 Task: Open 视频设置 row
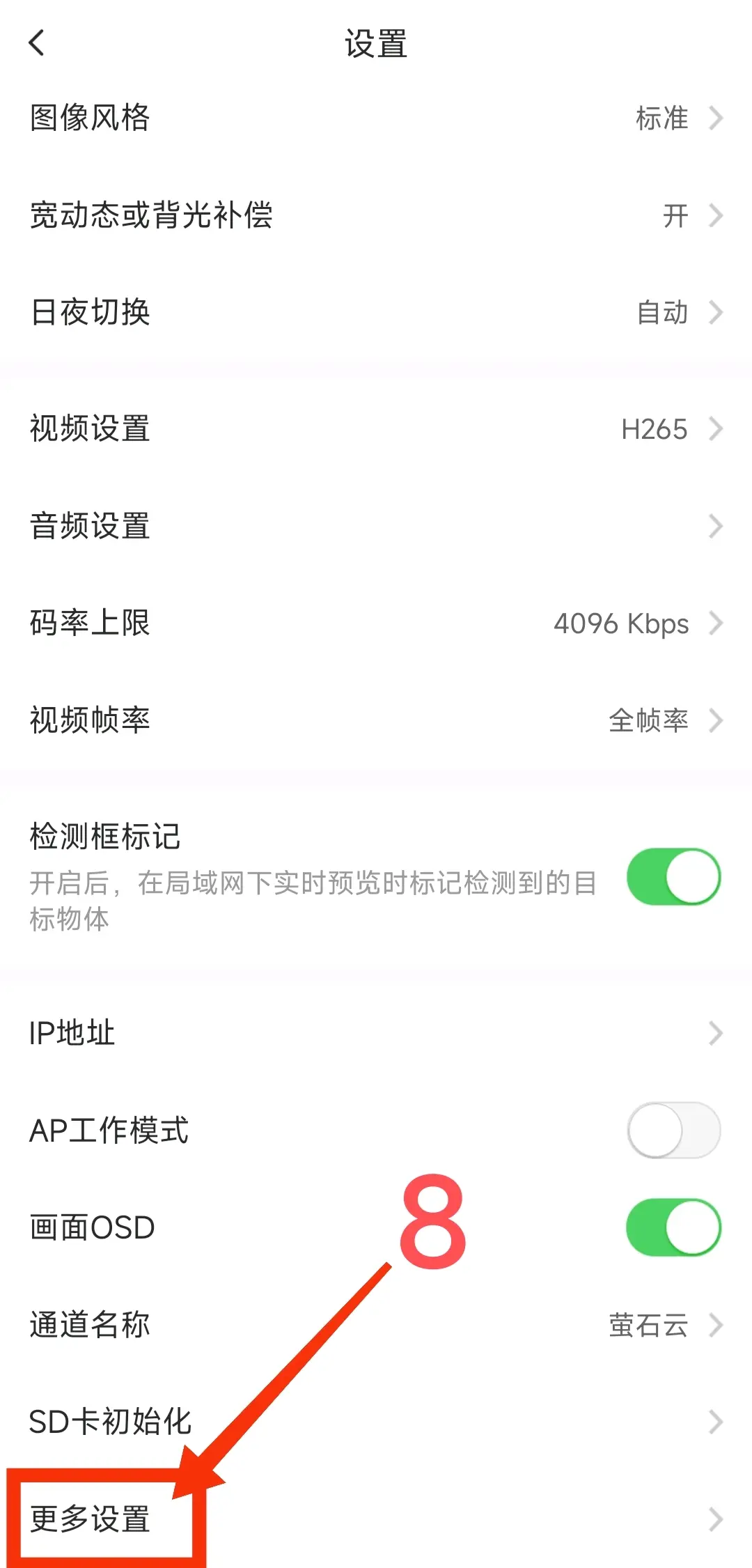tap(376, 428)
